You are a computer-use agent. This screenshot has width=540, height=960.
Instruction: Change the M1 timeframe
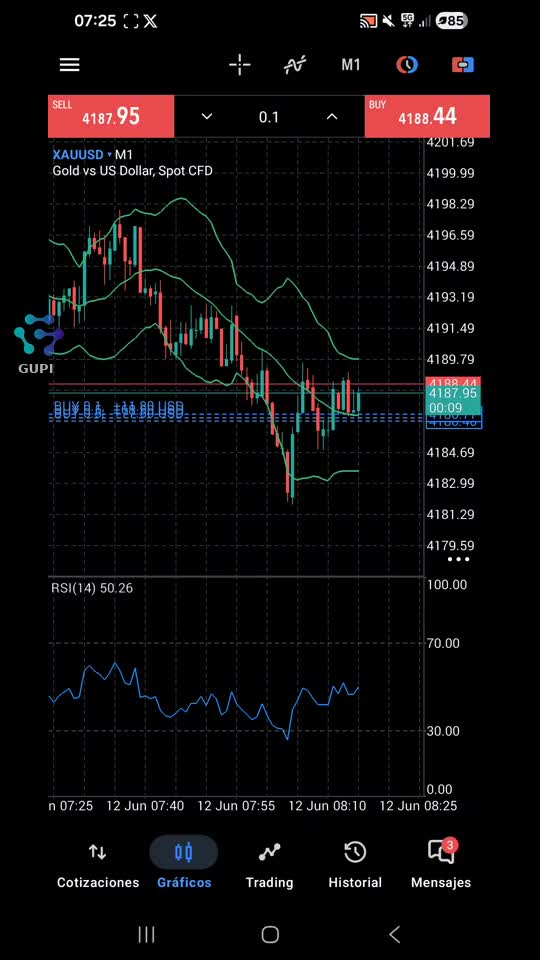point(351,65)
